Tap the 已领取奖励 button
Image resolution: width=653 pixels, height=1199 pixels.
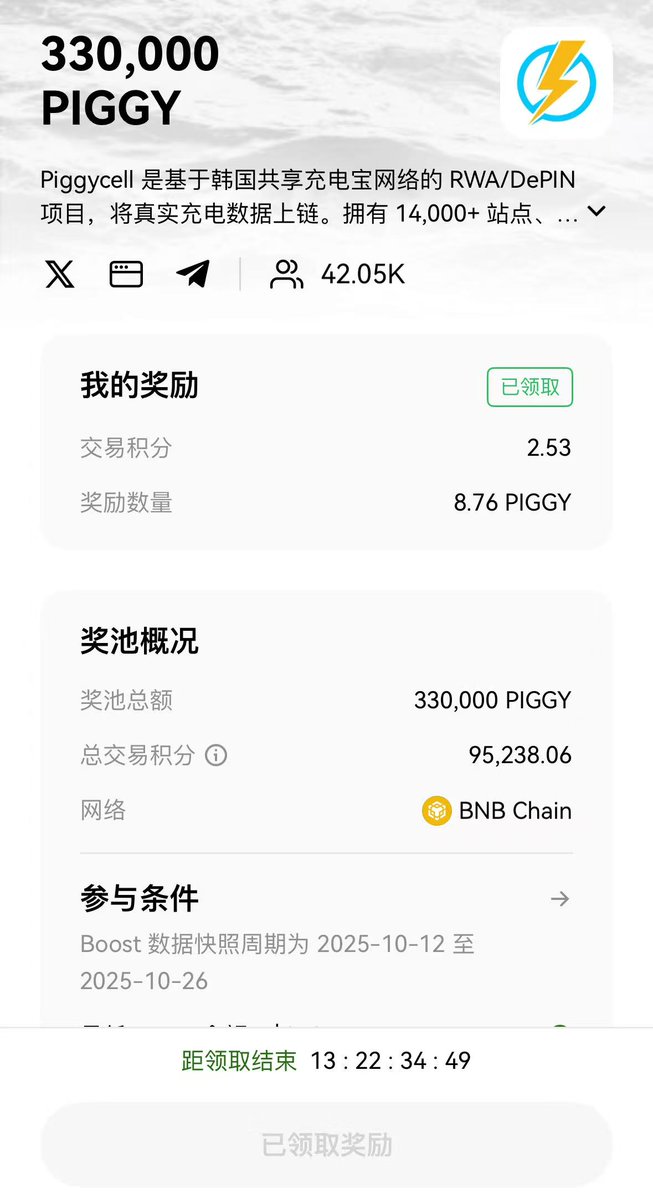pos(326,1144)
